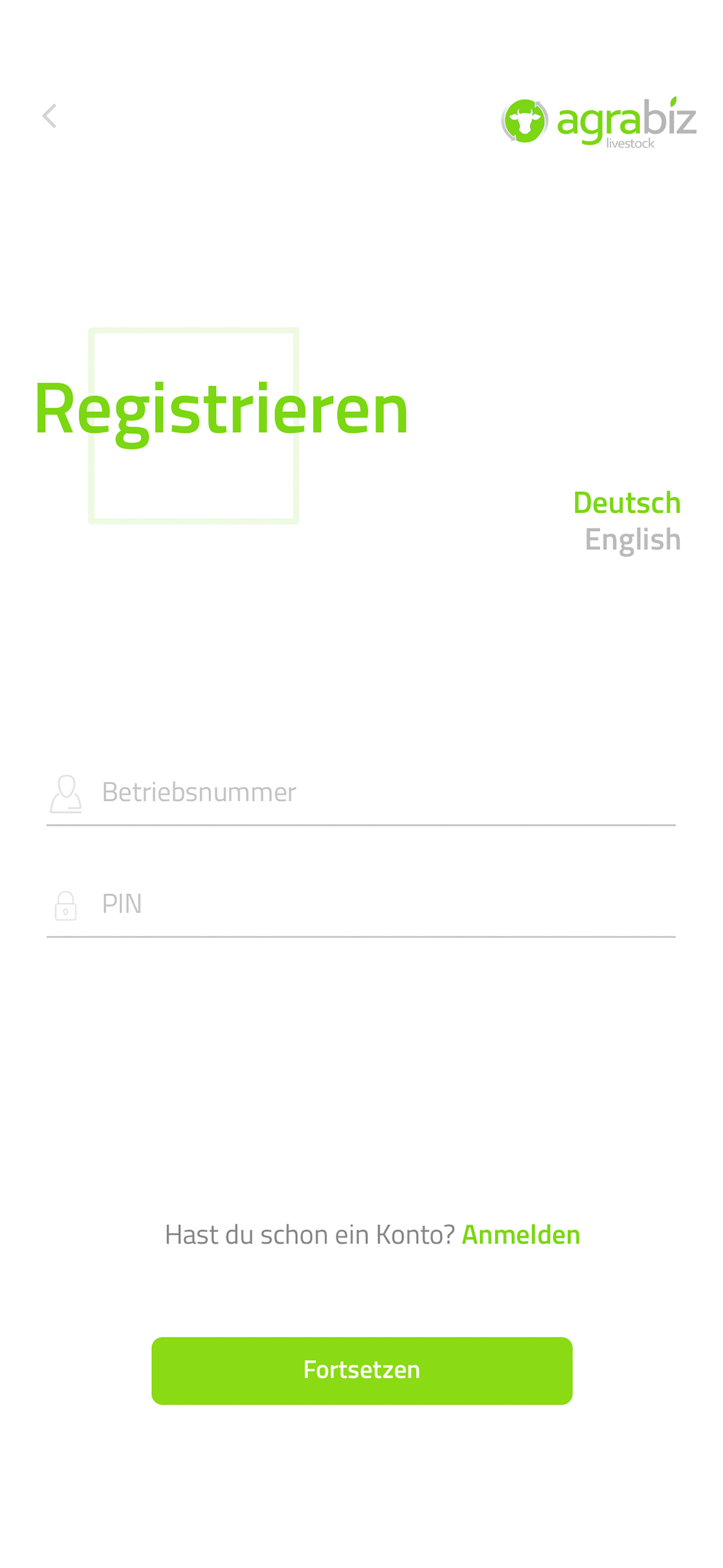Tap the Fortsetzen button
Image resolution: width=723 pixels, height=1568 pixels.
coord(361,1370)
